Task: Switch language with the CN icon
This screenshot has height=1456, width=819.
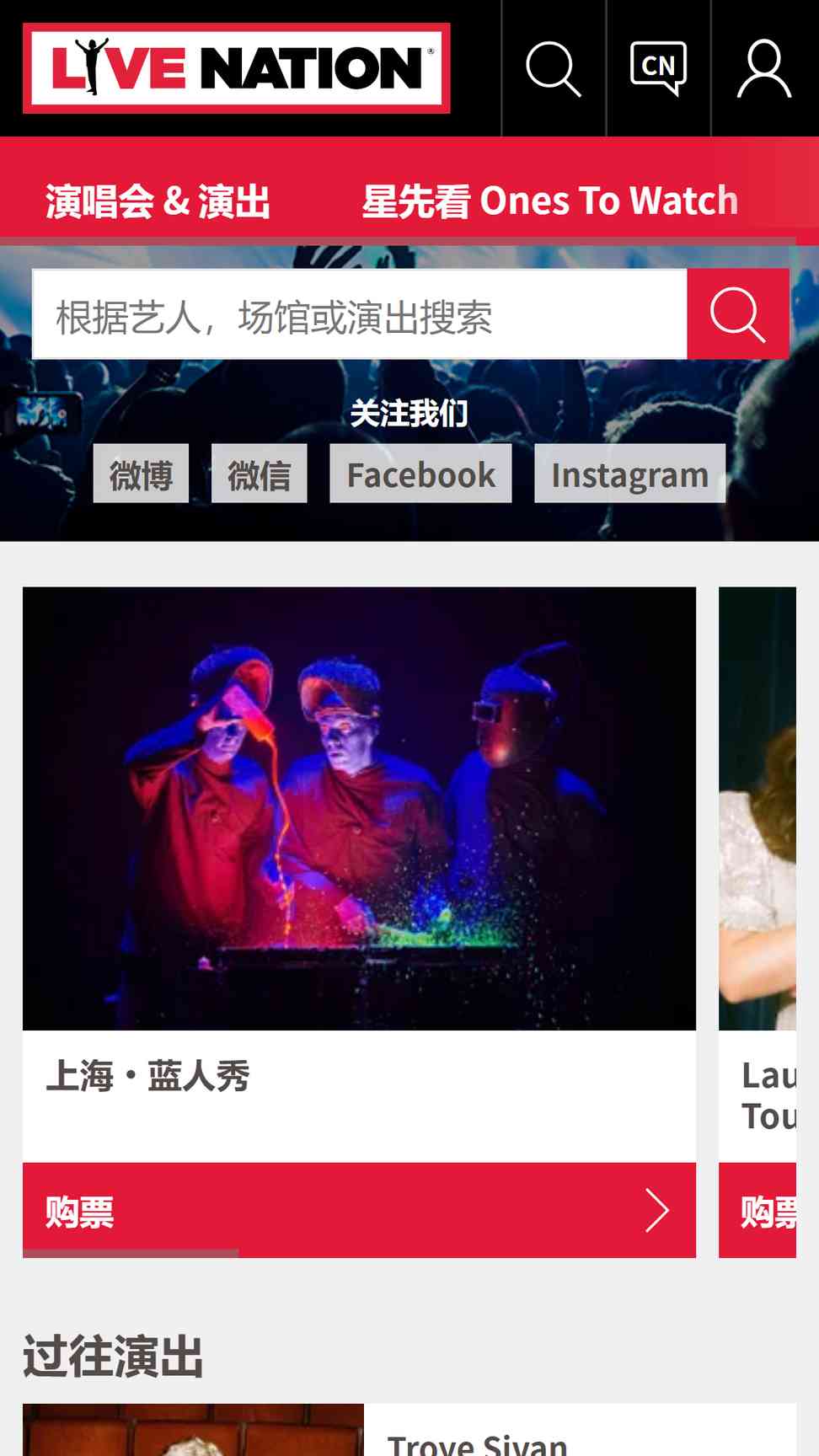Action: point(659,68)
